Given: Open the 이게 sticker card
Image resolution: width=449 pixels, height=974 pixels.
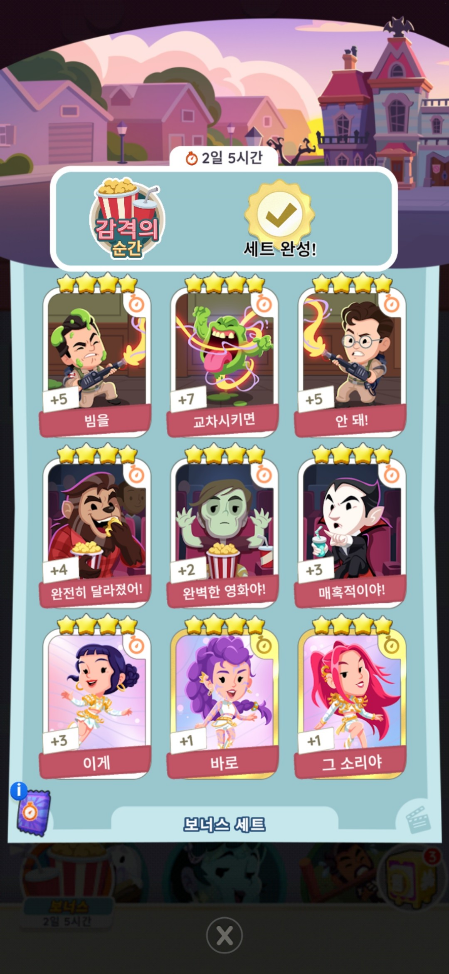Looking at the screenshot, I should [x=96, y=704].
